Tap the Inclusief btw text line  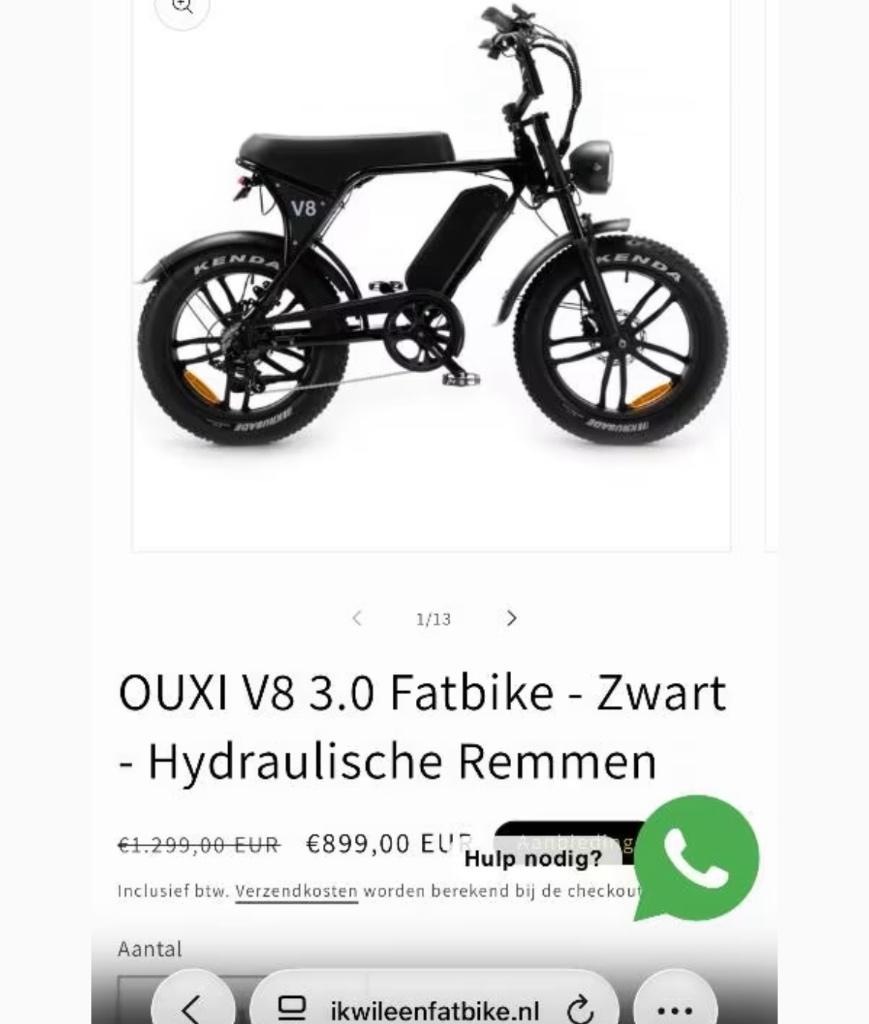170,890
